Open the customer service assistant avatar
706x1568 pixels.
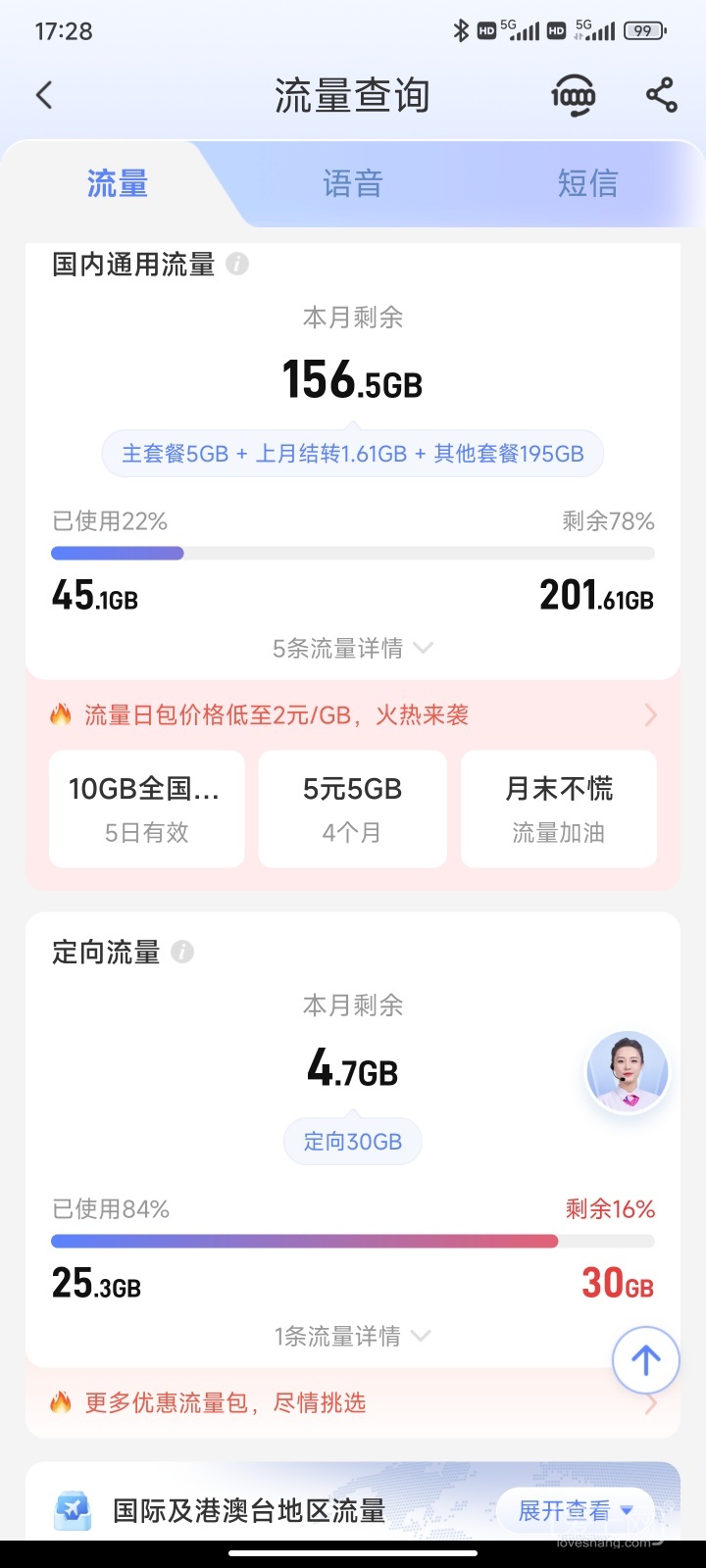tap(628, 1071)
